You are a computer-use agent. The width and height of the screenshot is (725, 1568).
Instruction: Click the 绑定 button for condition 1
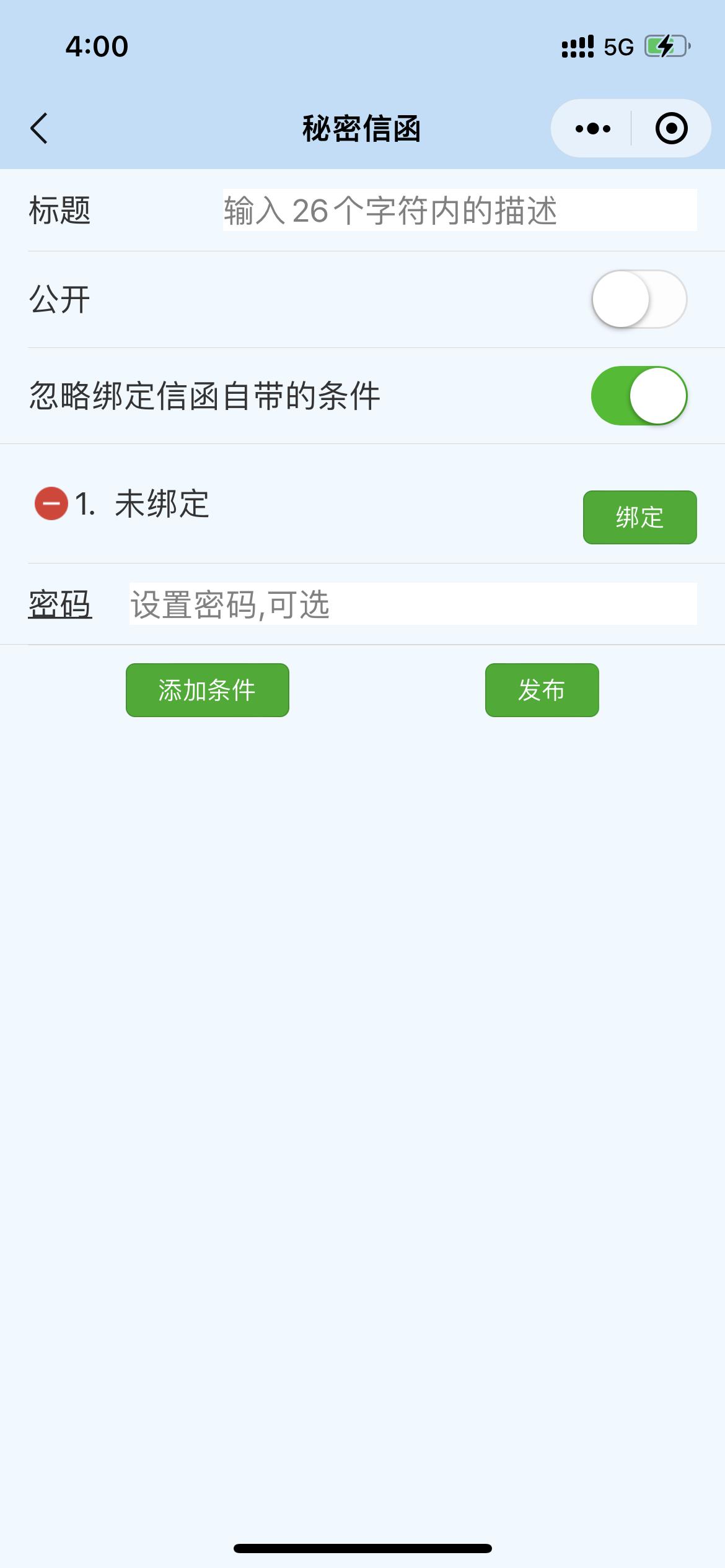[x=639, y=518]
